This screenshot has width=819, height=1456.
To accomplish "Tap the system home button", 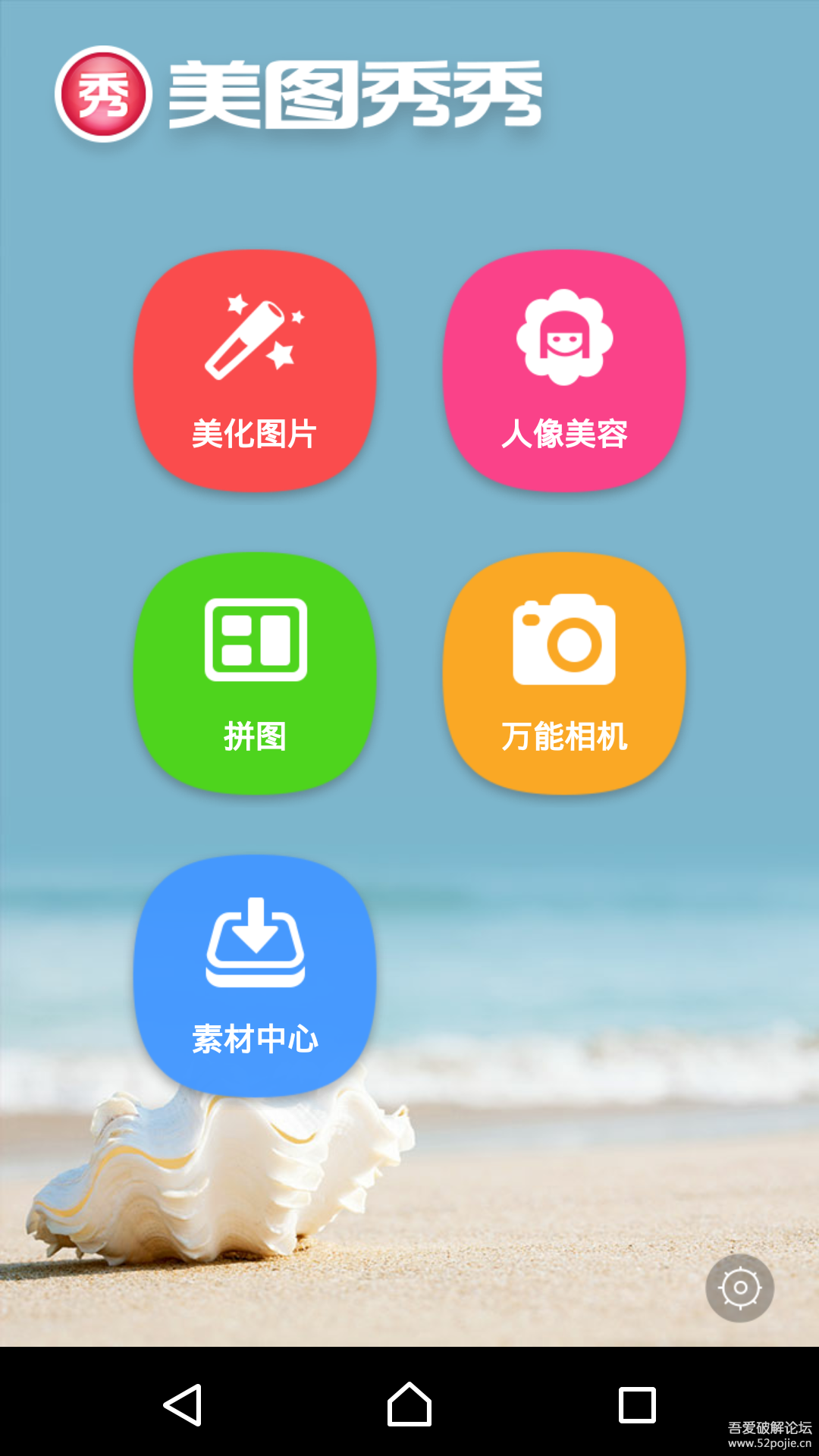I will pos(409,1404).
